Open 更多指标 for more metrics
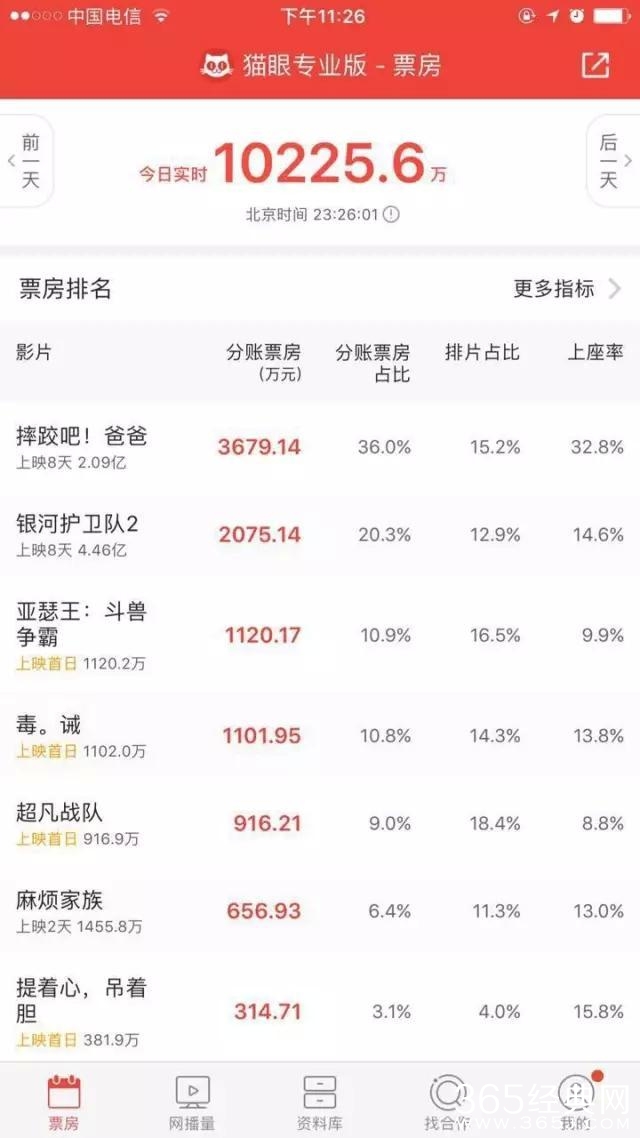 [x=567, y=289]
